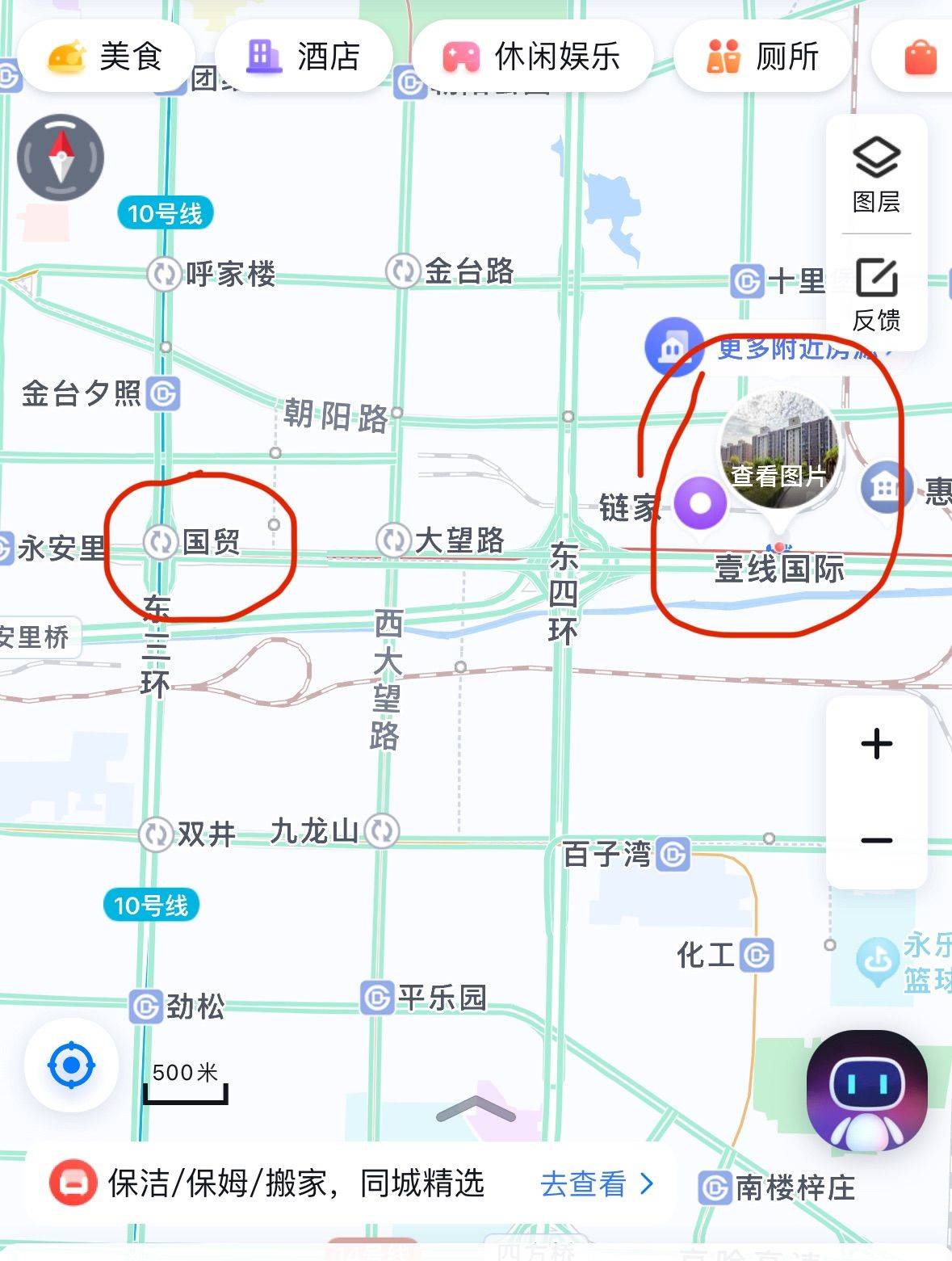Screen dimensions: 952x1261
Task: Open the 休闲娱乐 category chip
Action: [532, 57]
